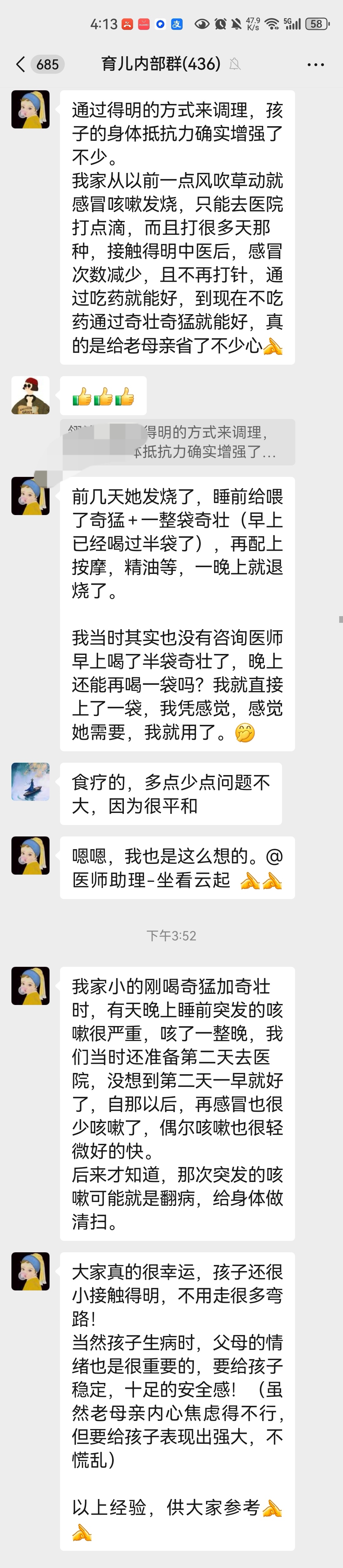
Task: Open avatar beside the "大家真的很幸运" message
Action: [30, 1272]
